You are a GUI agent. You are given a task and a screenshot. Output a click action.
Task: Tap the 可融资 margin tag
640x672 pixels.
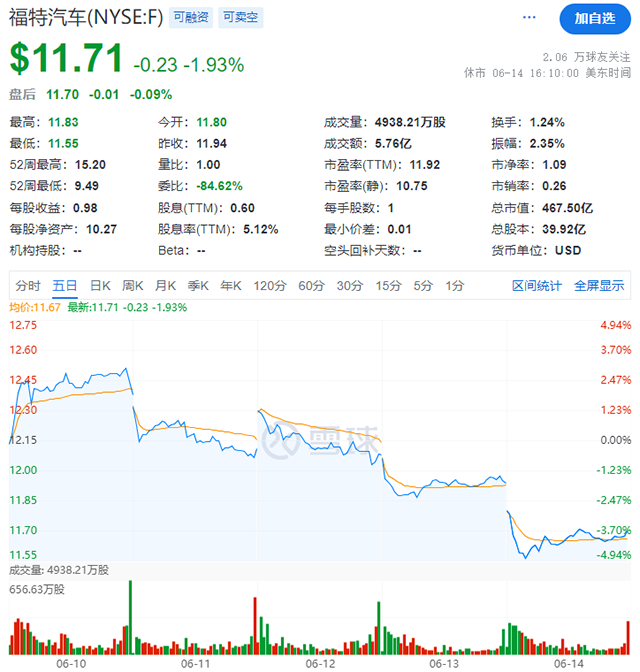190,18
